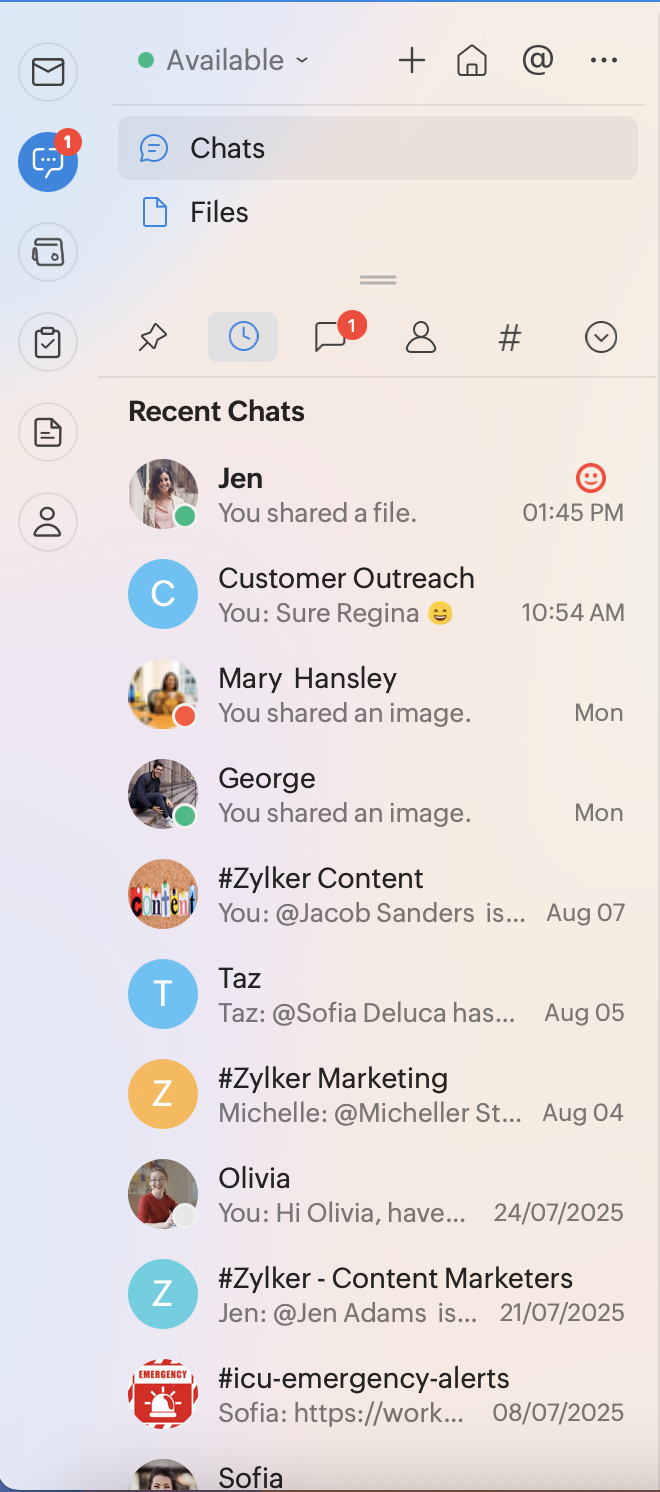Open the notes icon in left rail
The height and width of the screenshot is (1492, 660).
coord(48,432)
